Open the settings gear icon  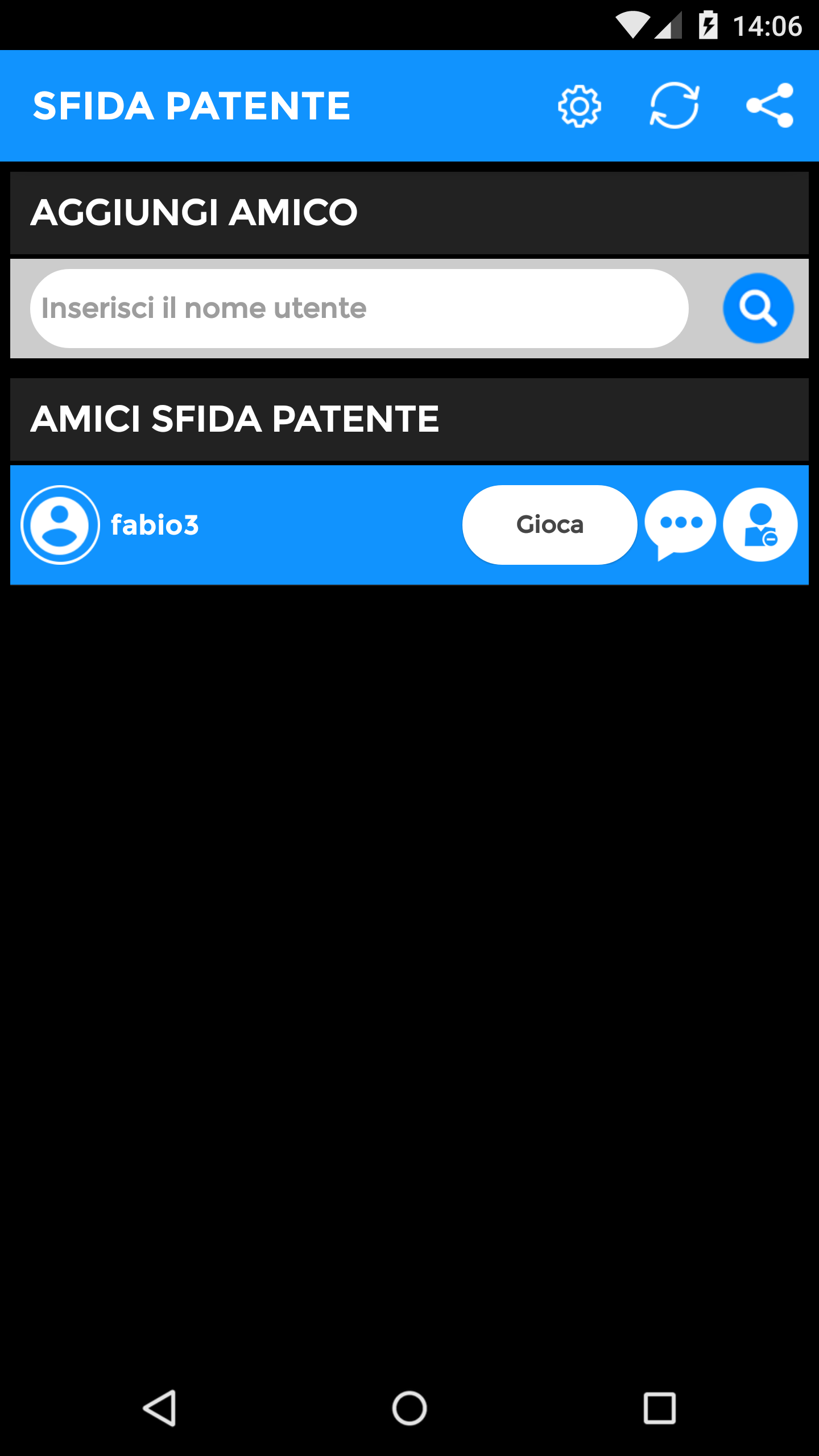click(x=580, y=106)
